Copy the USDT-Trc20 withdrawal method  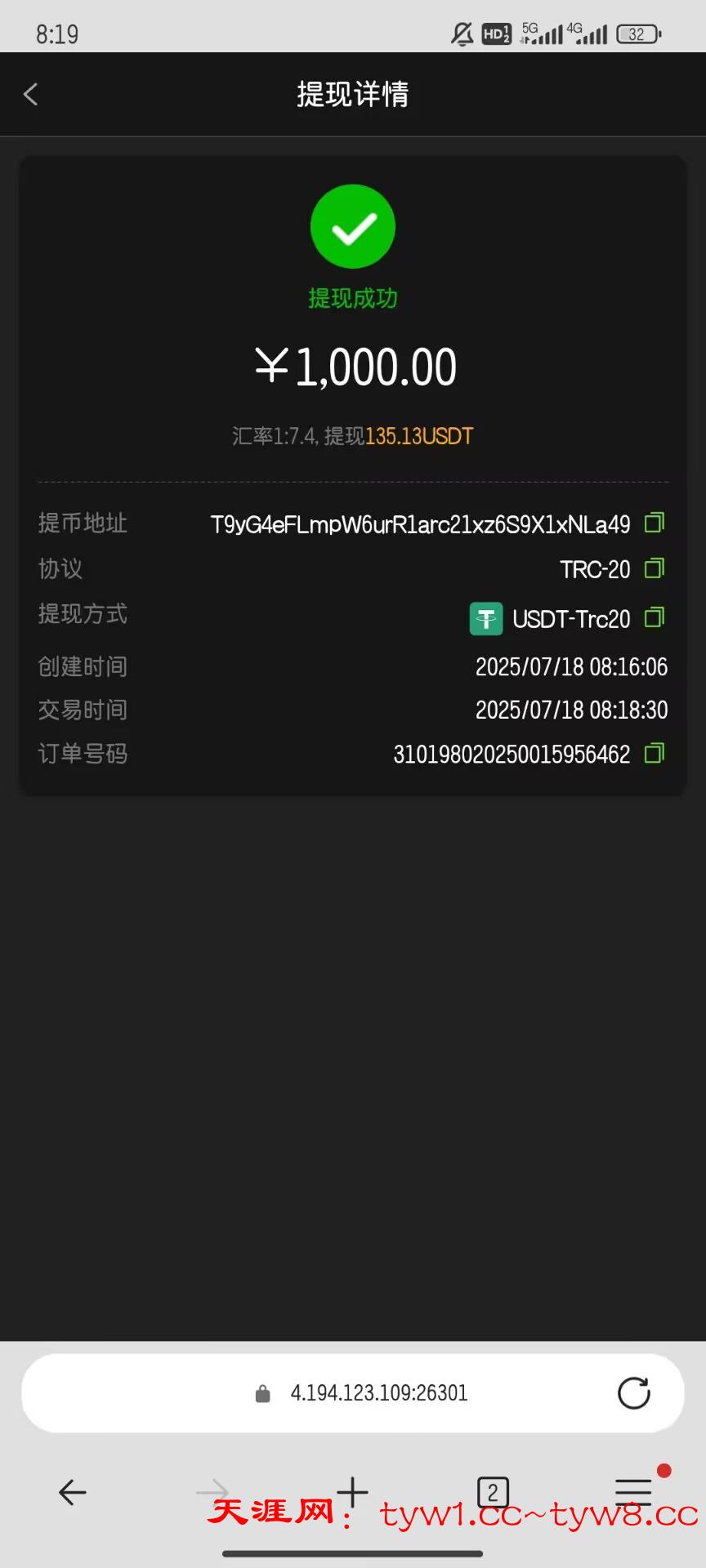tap(655, 618)
